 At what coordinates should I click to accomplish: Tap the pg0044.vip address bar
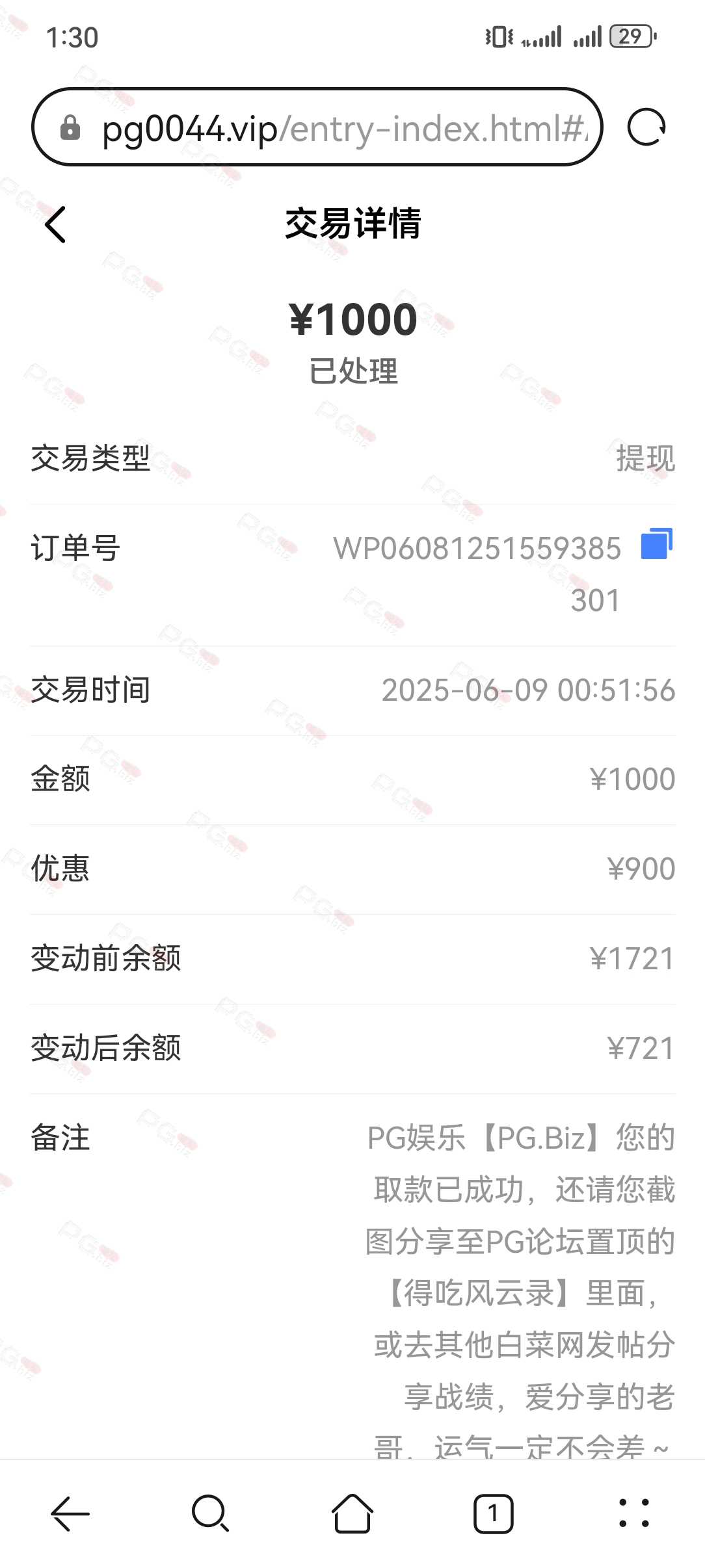point(317,127)
